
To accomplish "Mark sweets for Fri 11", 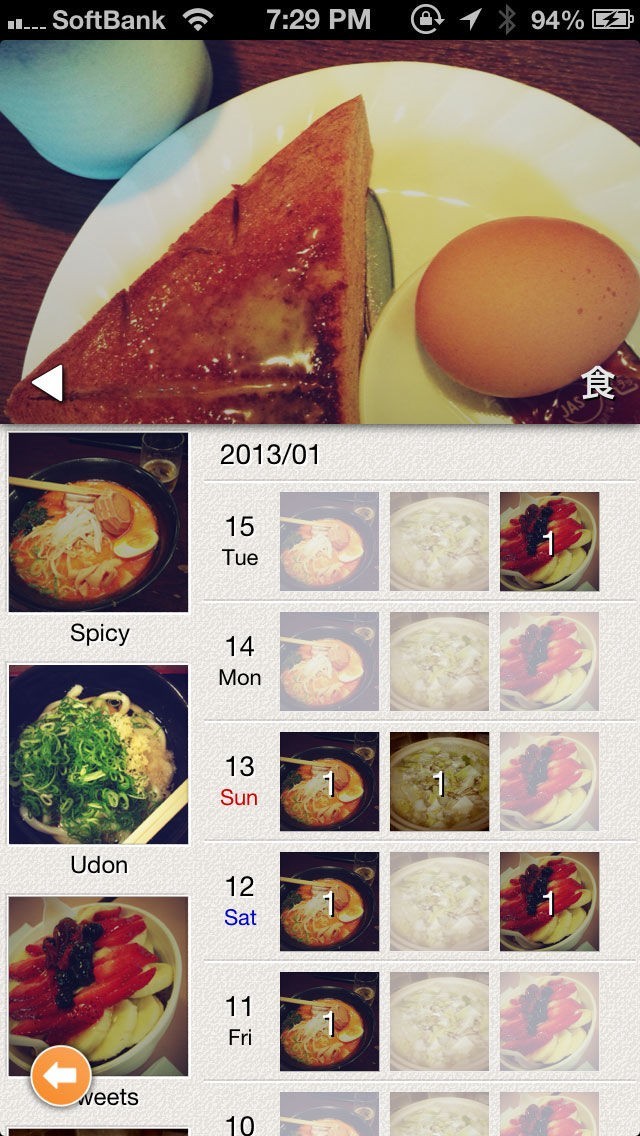I will pyautogui.click(x=549, y=1021).
